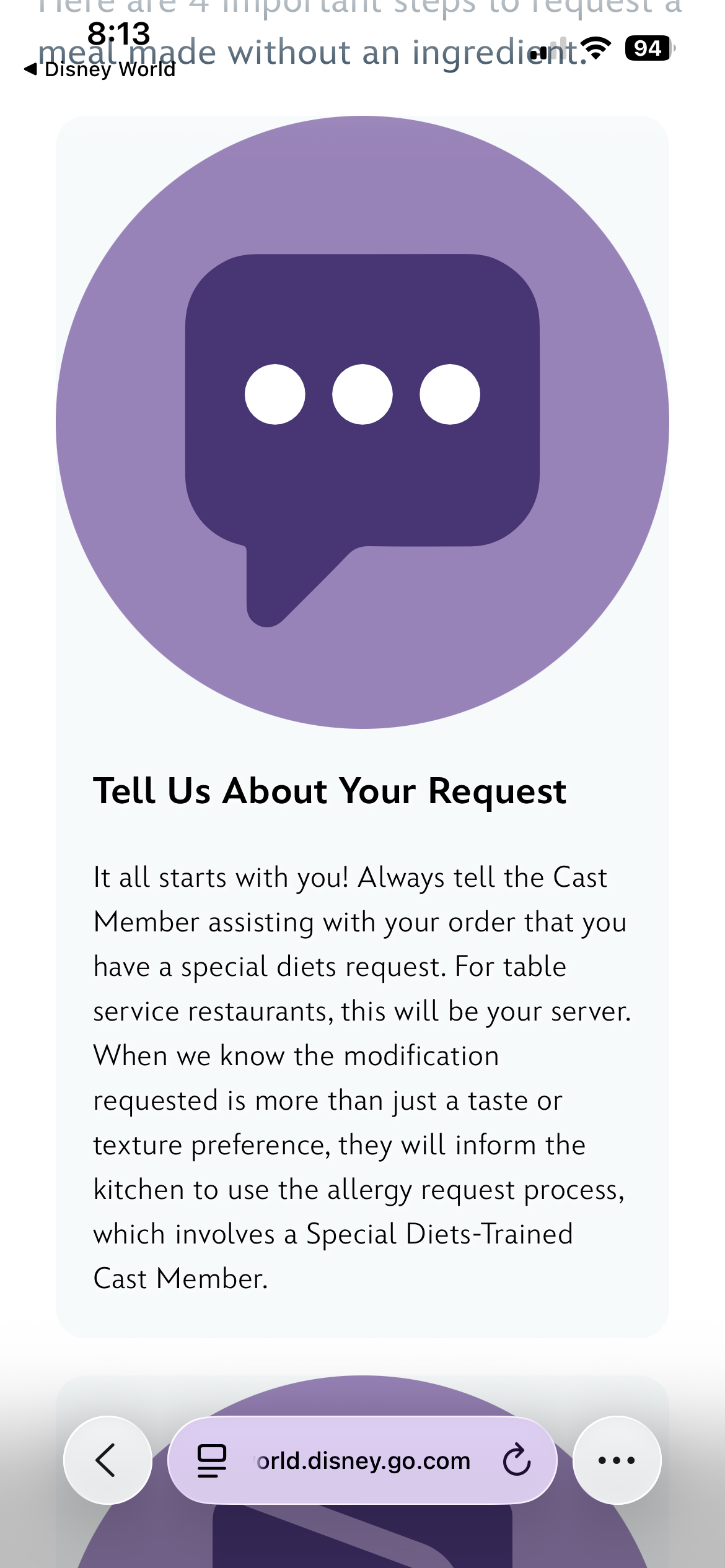Reload the disney.go.com page
Image resolution: width=725 pixels, height=1568 pixels.
click(x=516, y=1460)
